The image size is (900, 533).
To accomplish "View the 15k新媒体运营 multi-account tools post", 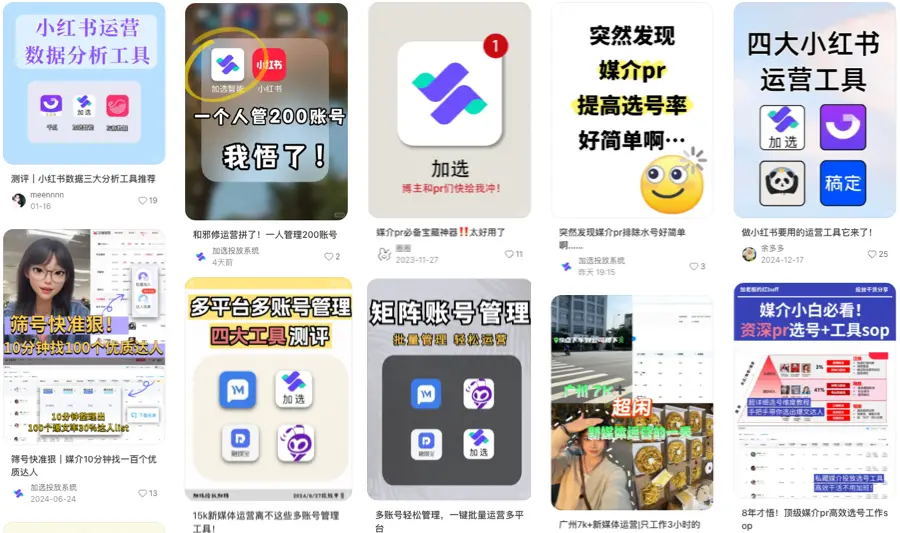I will coord(268,390).
